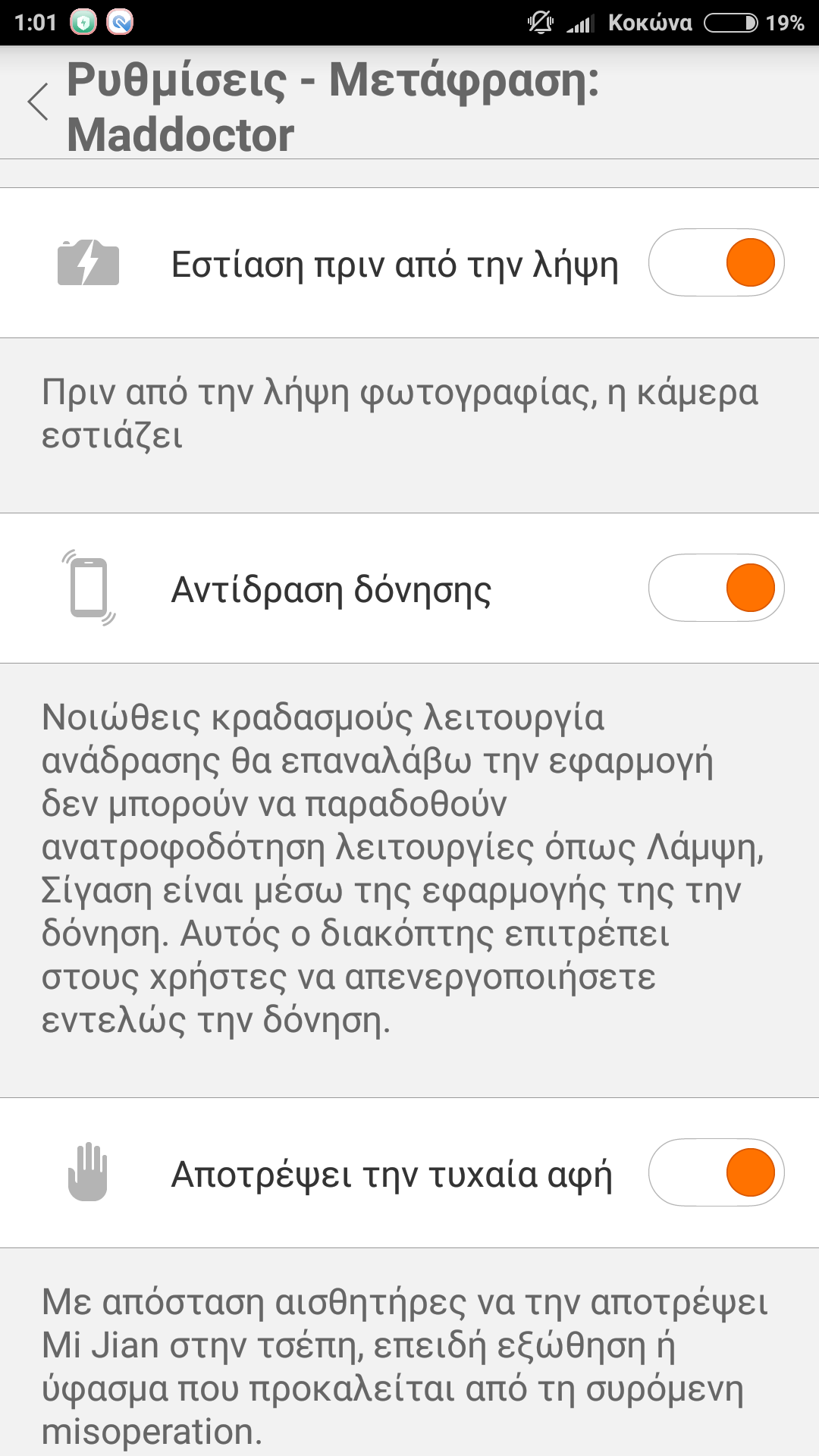This screenshot has width=819, height=1456.
Task: Turn off Αποτρέψει την τυχαία αφή
Action: tap(716, 1172)
